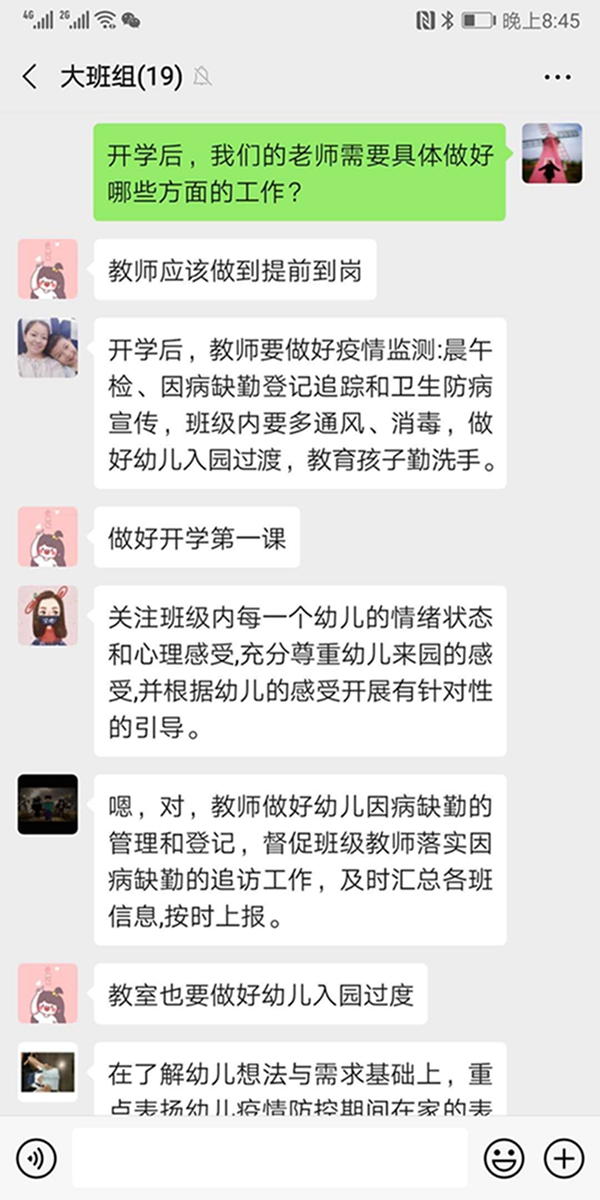Open avatar beside 做好开学第一课
The image size is (600, 1200).
pos(48,537)
